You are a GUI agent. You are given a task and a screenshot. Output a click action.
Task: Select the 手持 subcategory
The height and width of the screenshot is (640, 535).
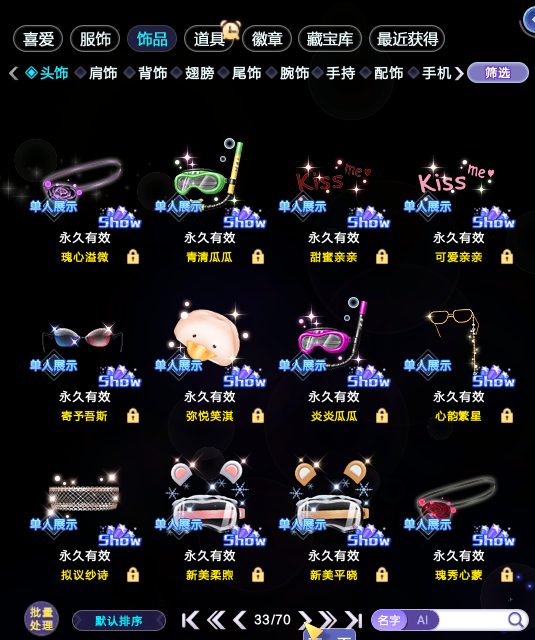(x=340, y=73)
